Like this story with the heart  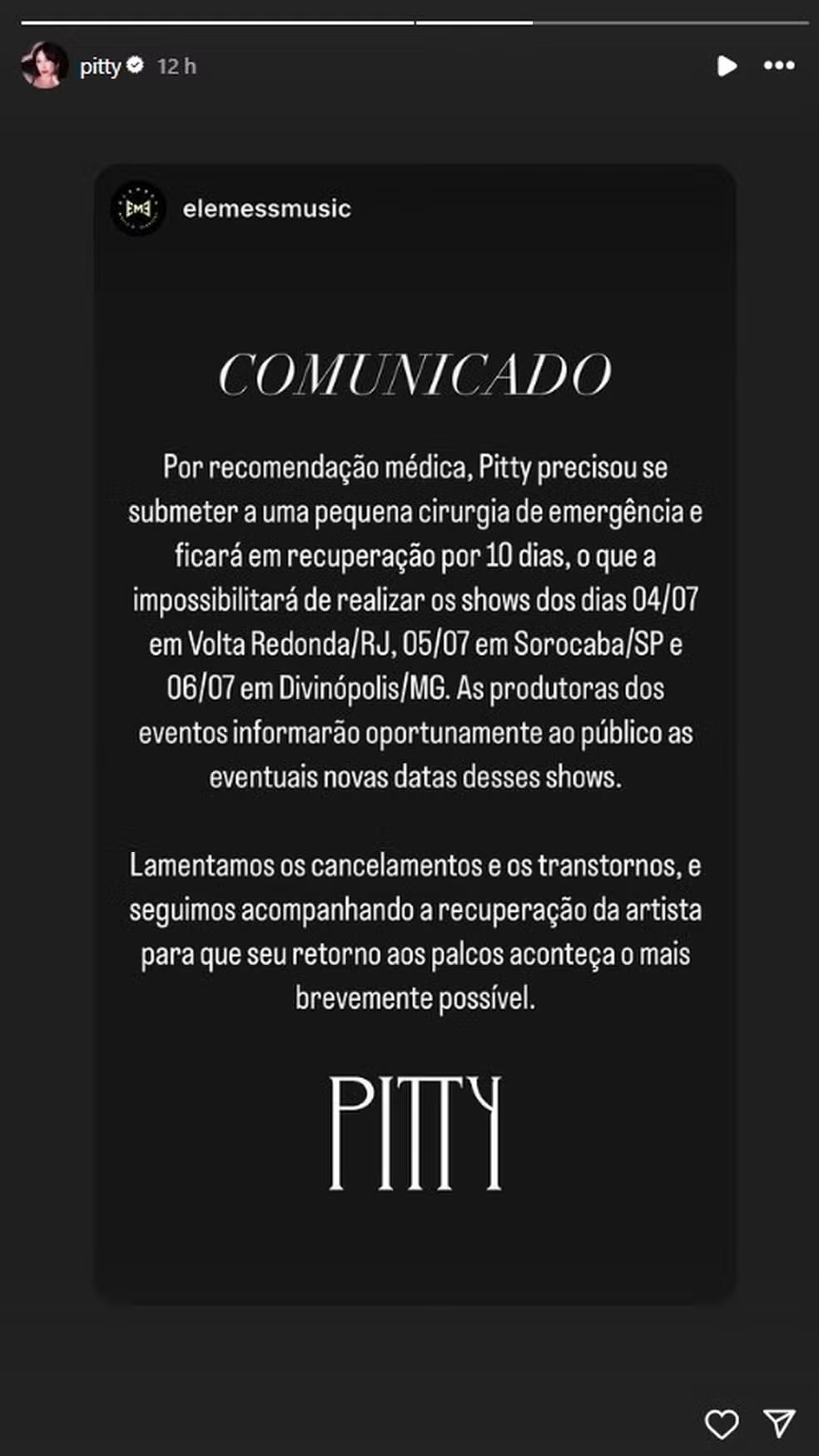[722, 1424]
